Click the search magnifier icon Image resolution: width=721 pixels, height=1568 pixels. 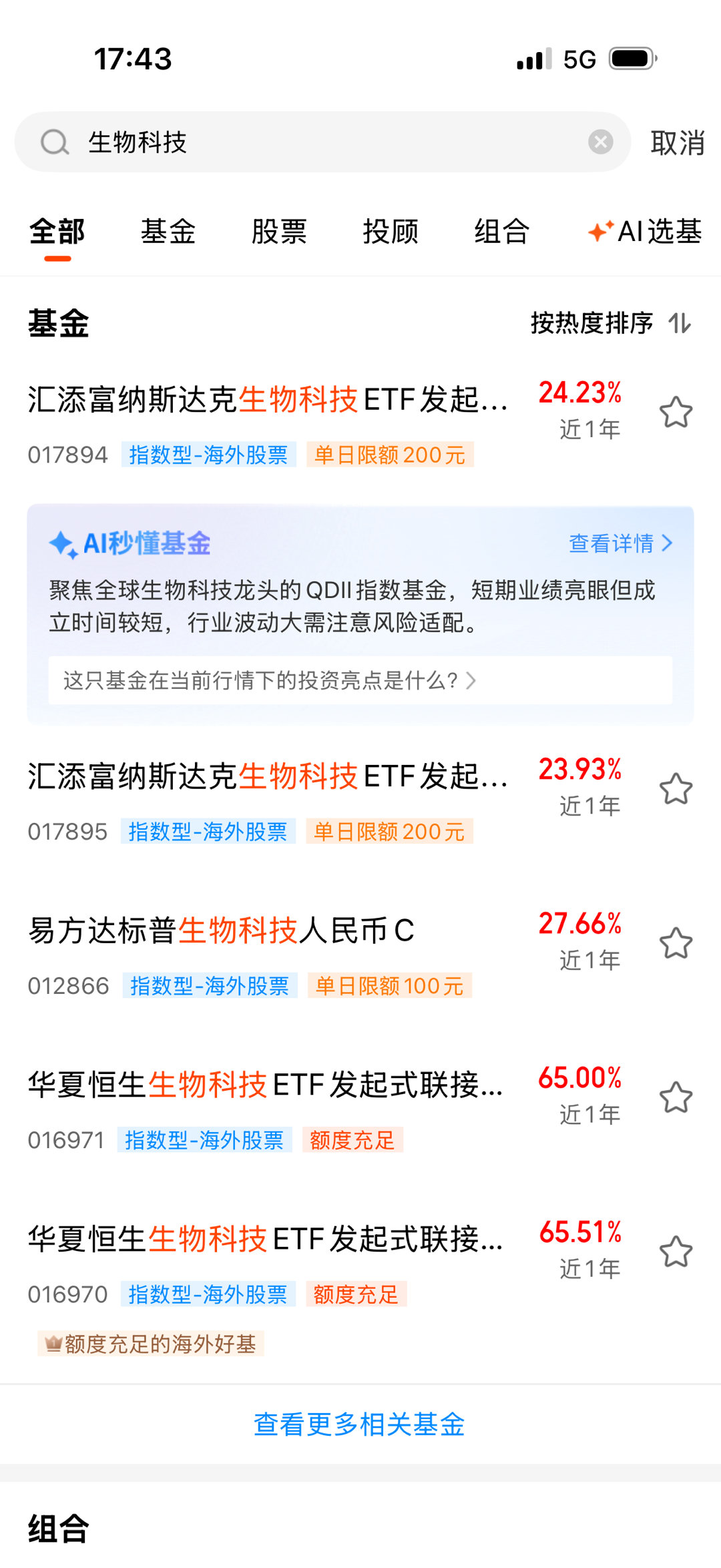(54, 142)
